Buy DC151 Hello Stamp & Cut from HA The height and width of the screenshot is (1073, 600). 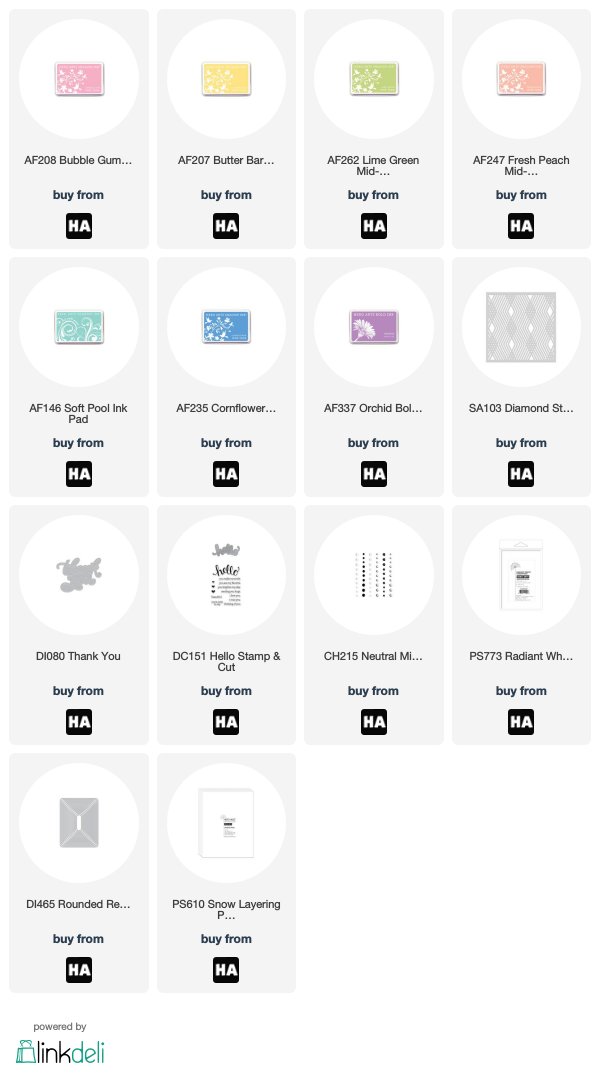[226, 722]
